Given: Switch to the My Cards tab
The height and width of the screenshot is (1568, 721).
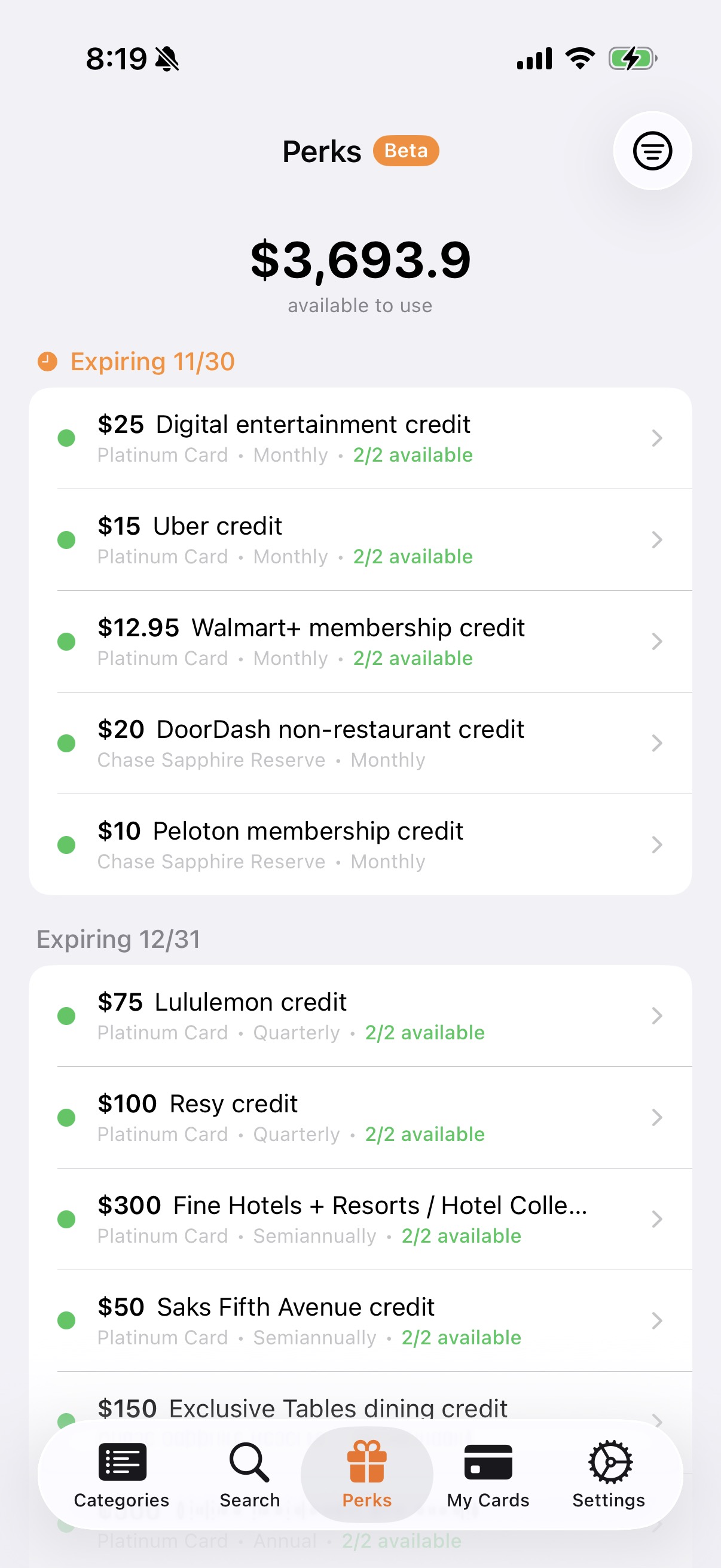Looking at the screenshot, I should coord(487,1474).
